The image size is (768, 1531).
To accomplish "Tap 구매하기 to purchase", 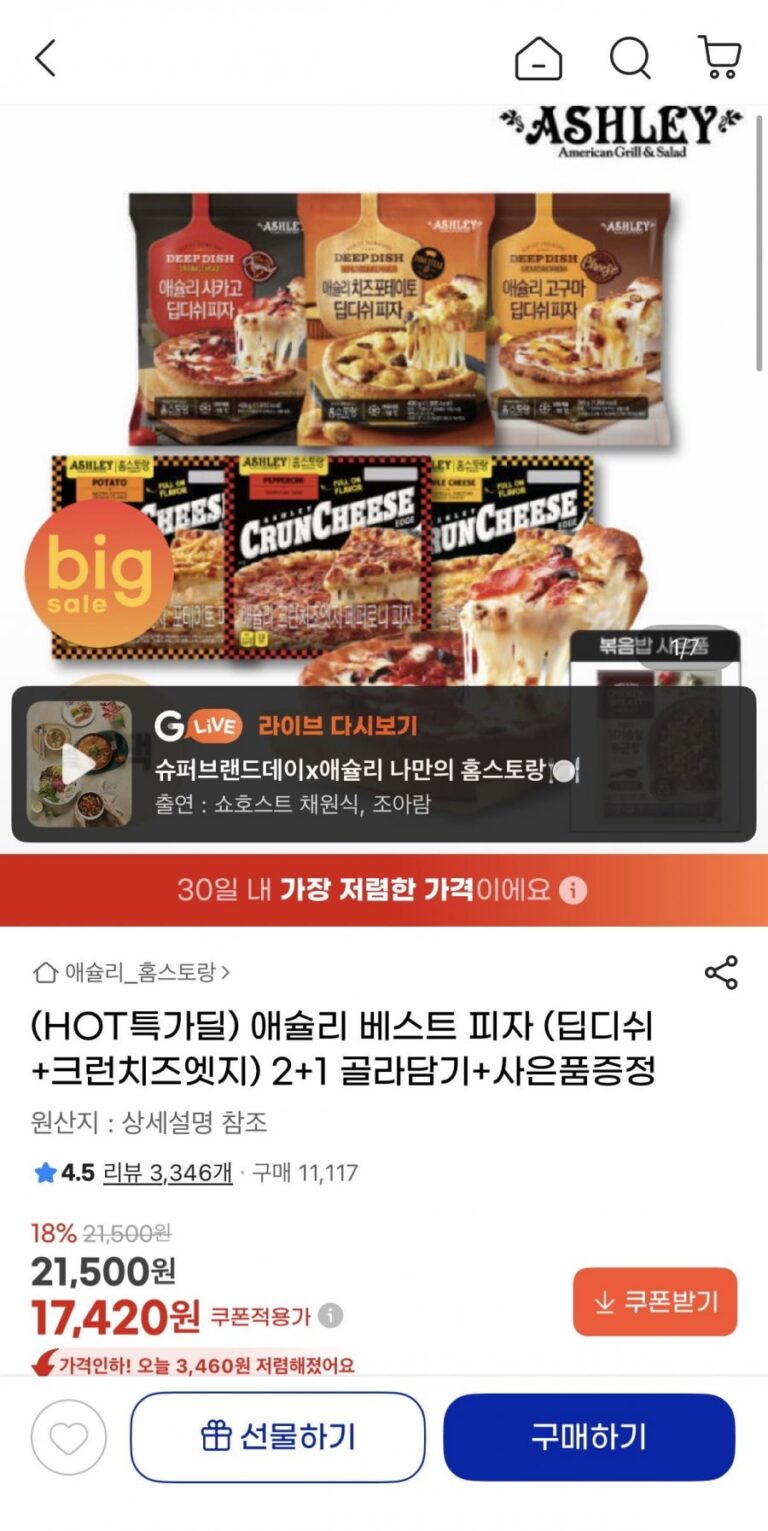I will click(x=589, y=1437).
